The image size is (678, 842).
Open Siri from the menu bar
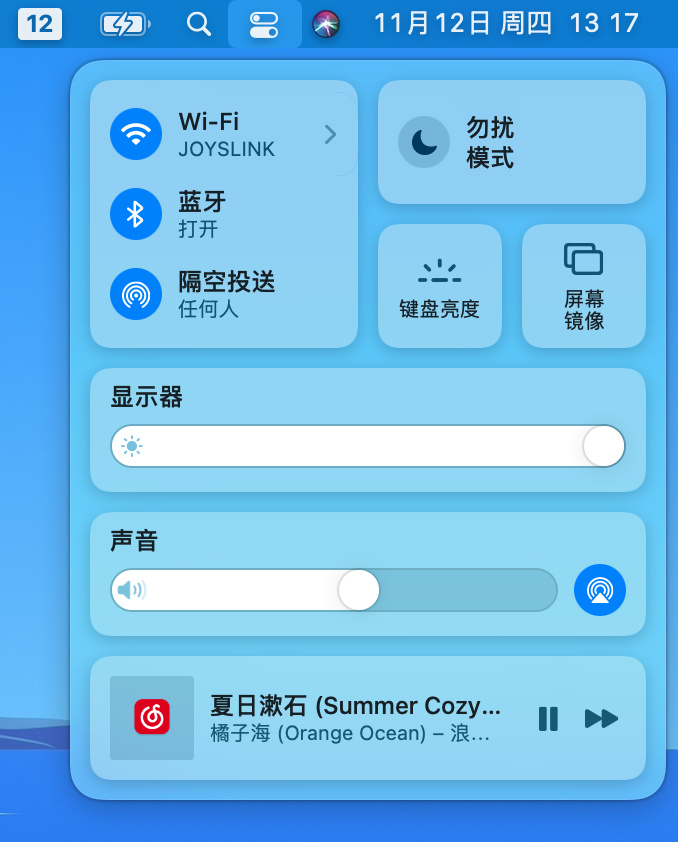pyautogui.click(x=325, y=24)
